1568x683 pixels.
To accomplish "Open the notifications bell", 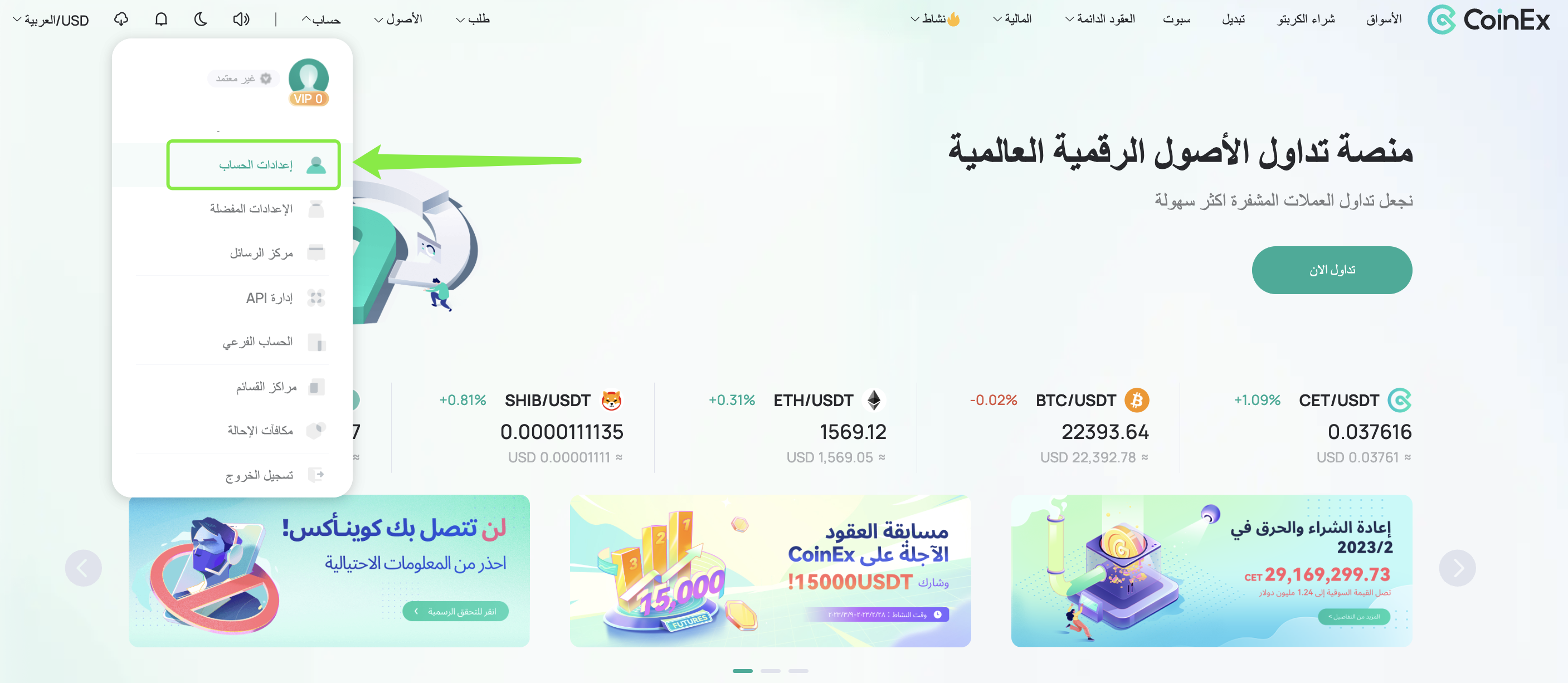I will tap(160, 19).
